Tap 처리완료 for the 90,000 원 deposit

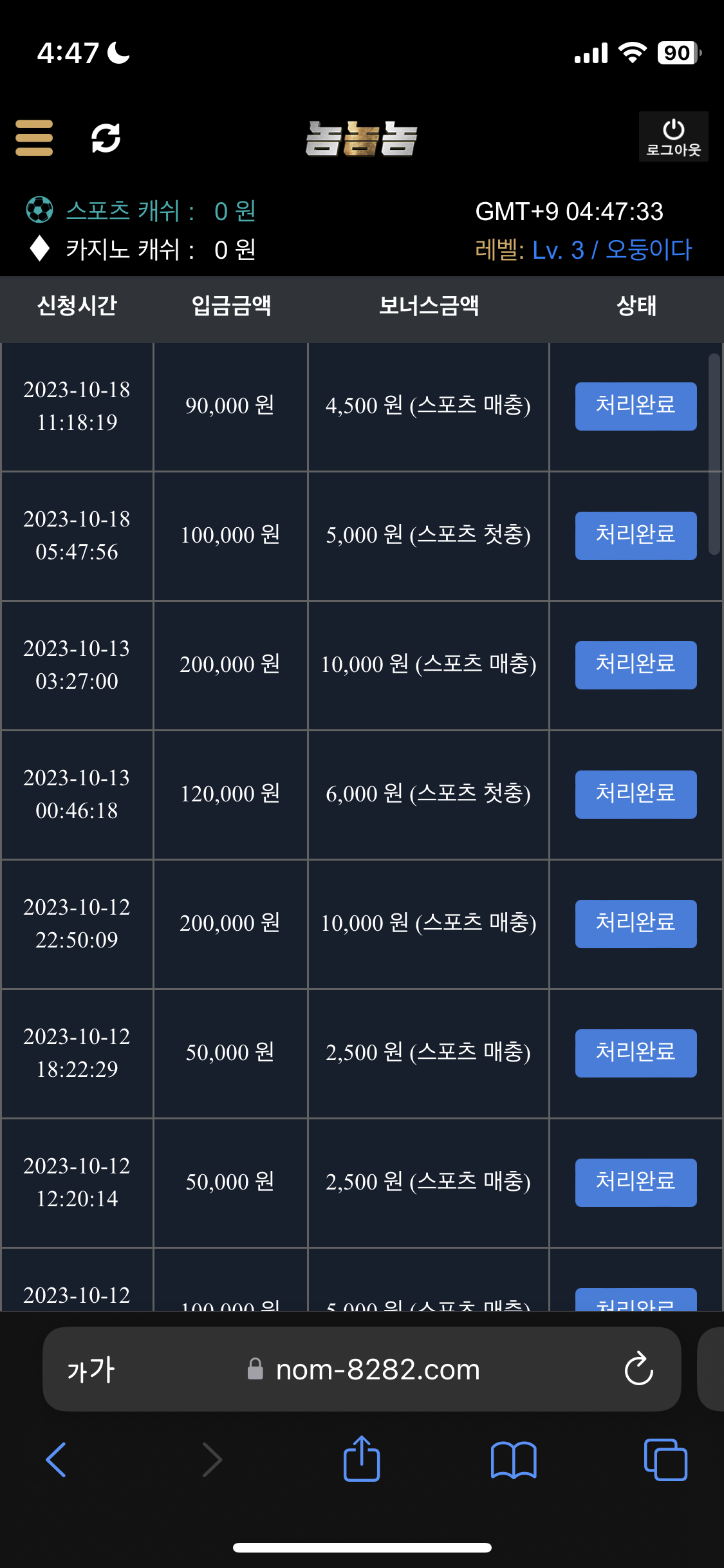click(635, 406)
